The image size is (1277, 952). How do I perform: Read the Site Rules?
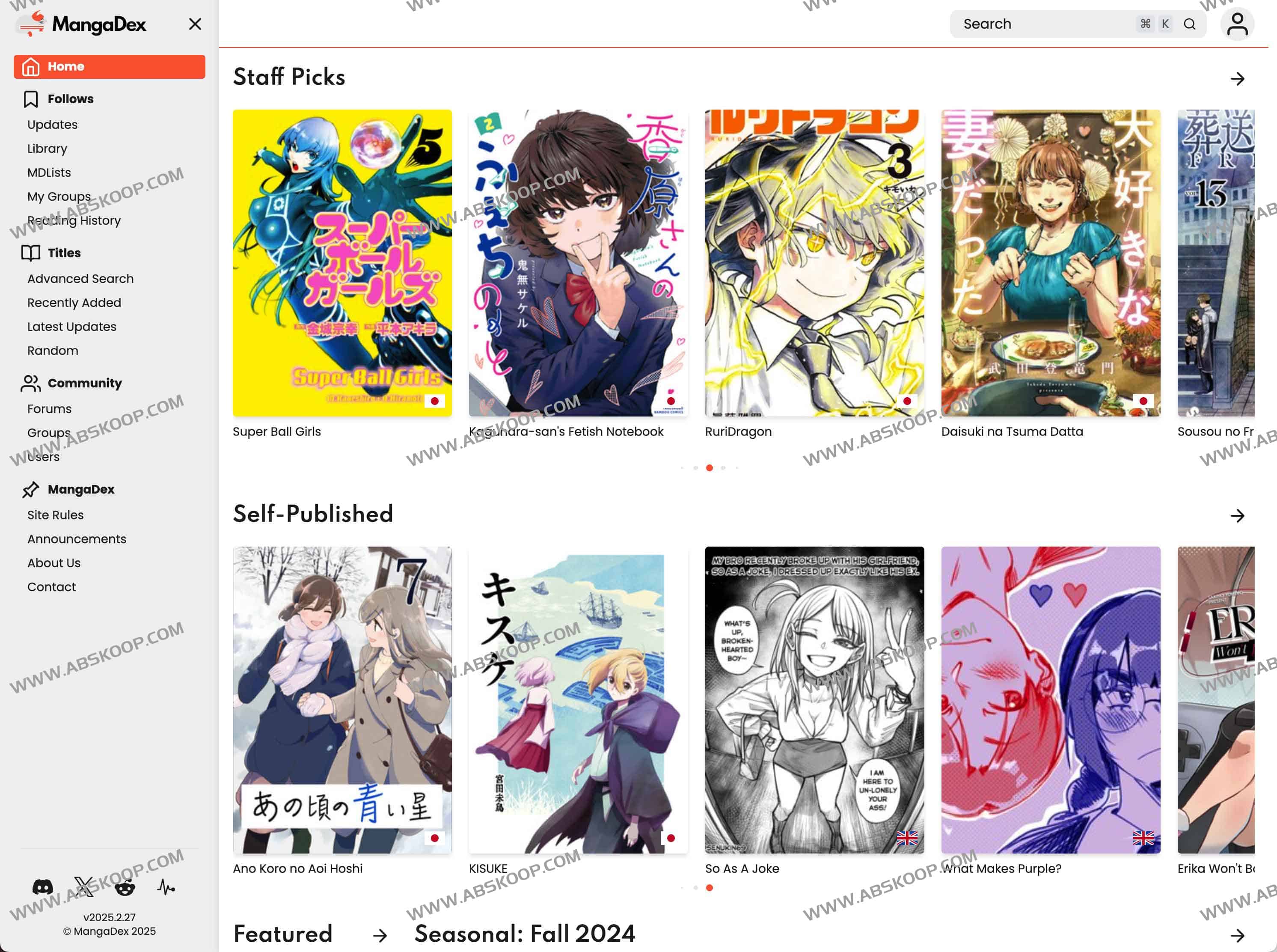point(55,515)
